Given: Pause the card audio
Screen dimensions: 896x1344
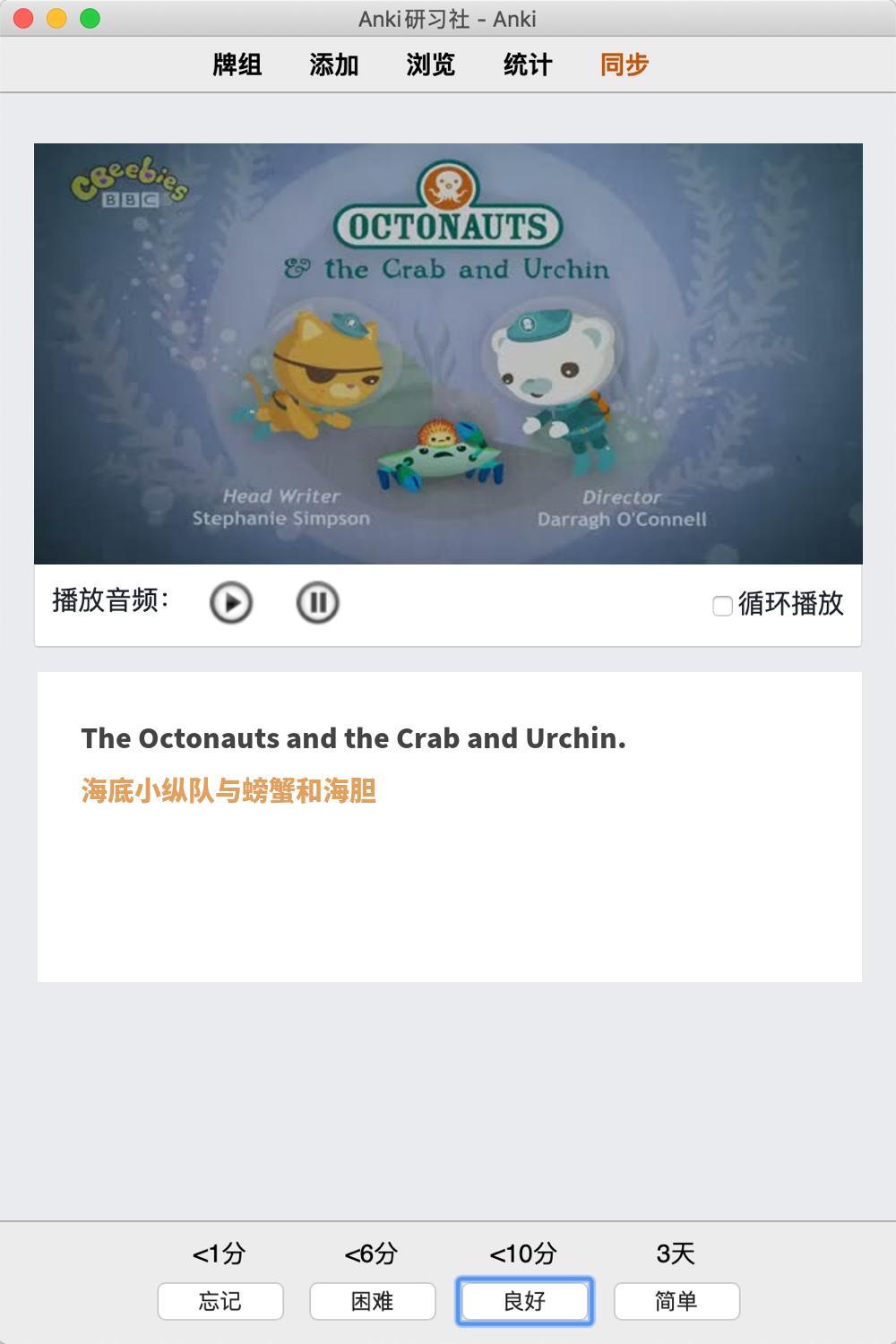Looking at the screenshot, I should pyautogui.click(x=317, y=602).
